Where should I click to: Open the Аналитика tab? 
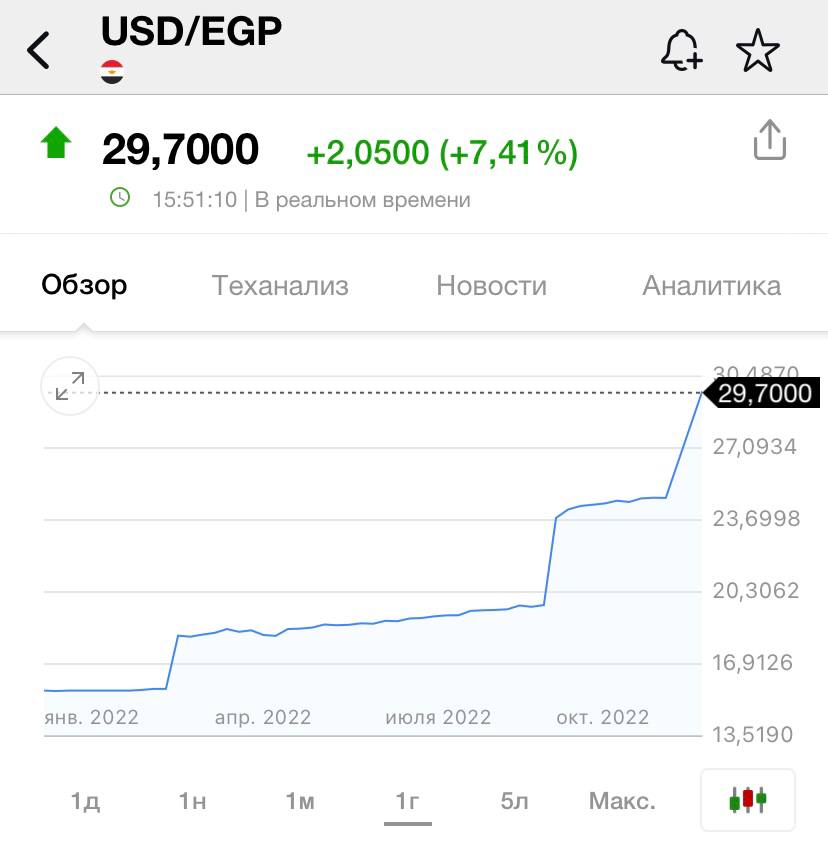(x=711, y=285)
